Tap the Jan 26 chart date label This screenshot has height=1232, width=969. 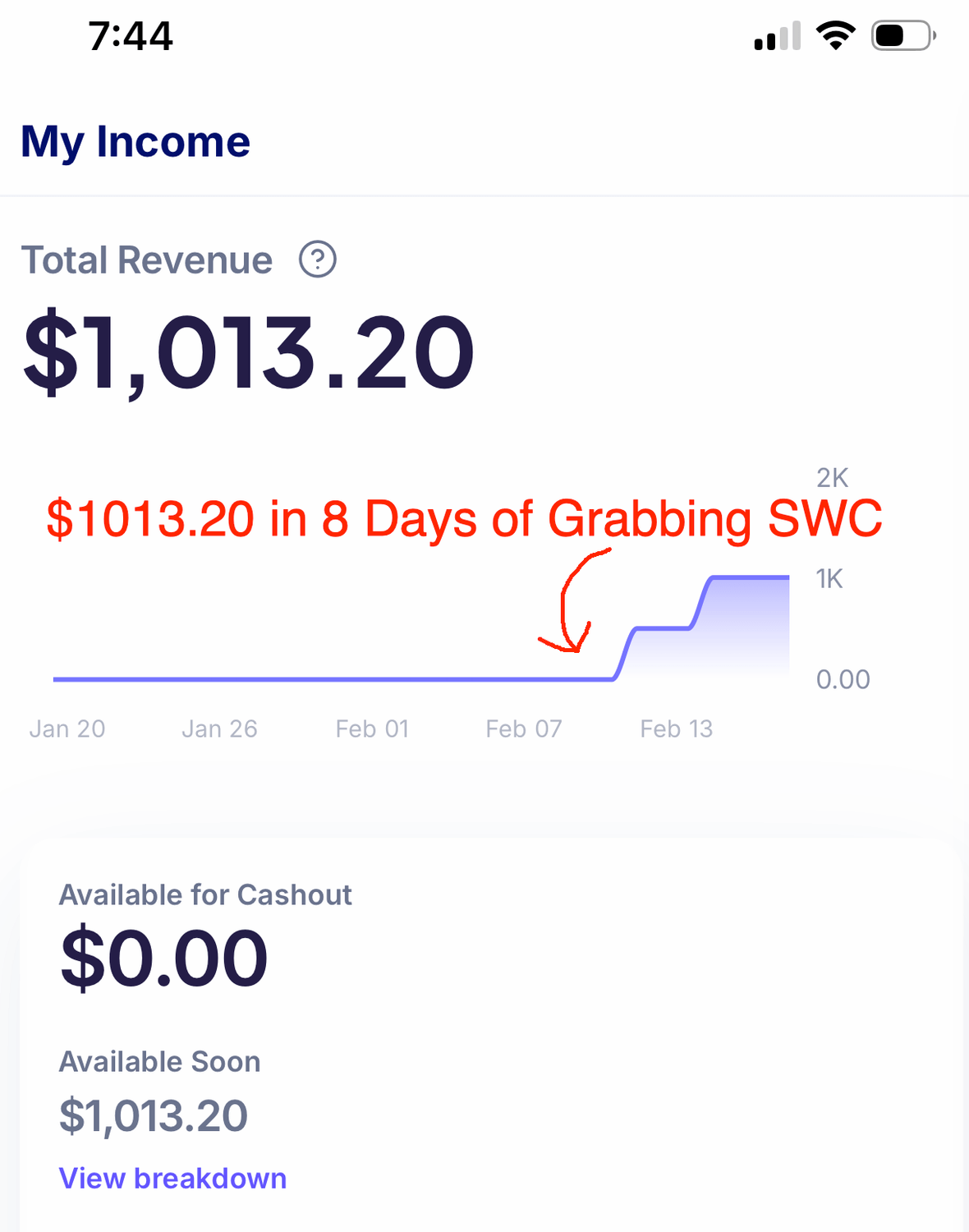pyautogui.click(x=219, y=729)
